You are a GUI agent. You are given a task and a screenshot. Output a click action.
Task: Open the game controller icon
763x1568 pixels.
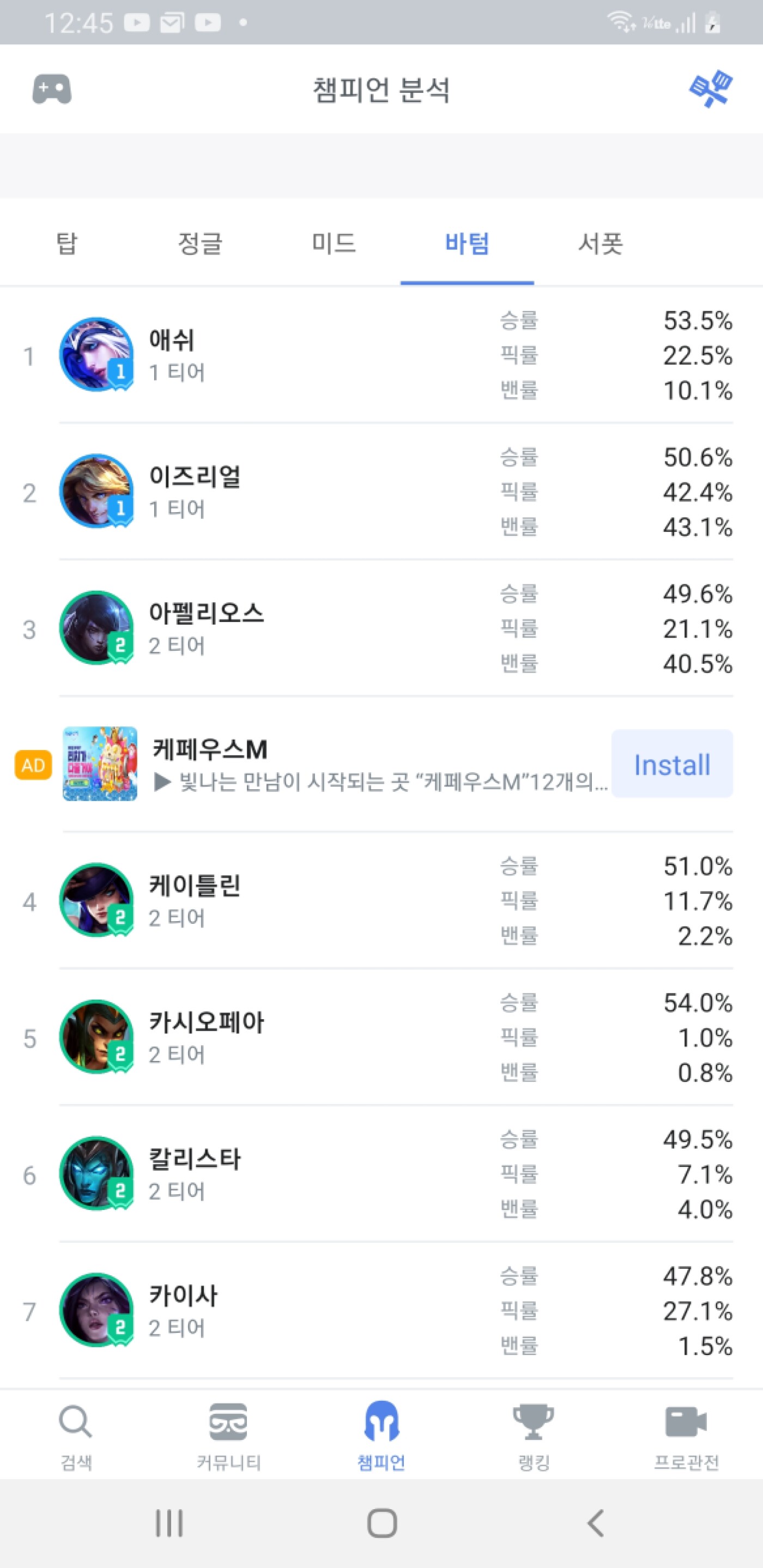pos(52,89)
